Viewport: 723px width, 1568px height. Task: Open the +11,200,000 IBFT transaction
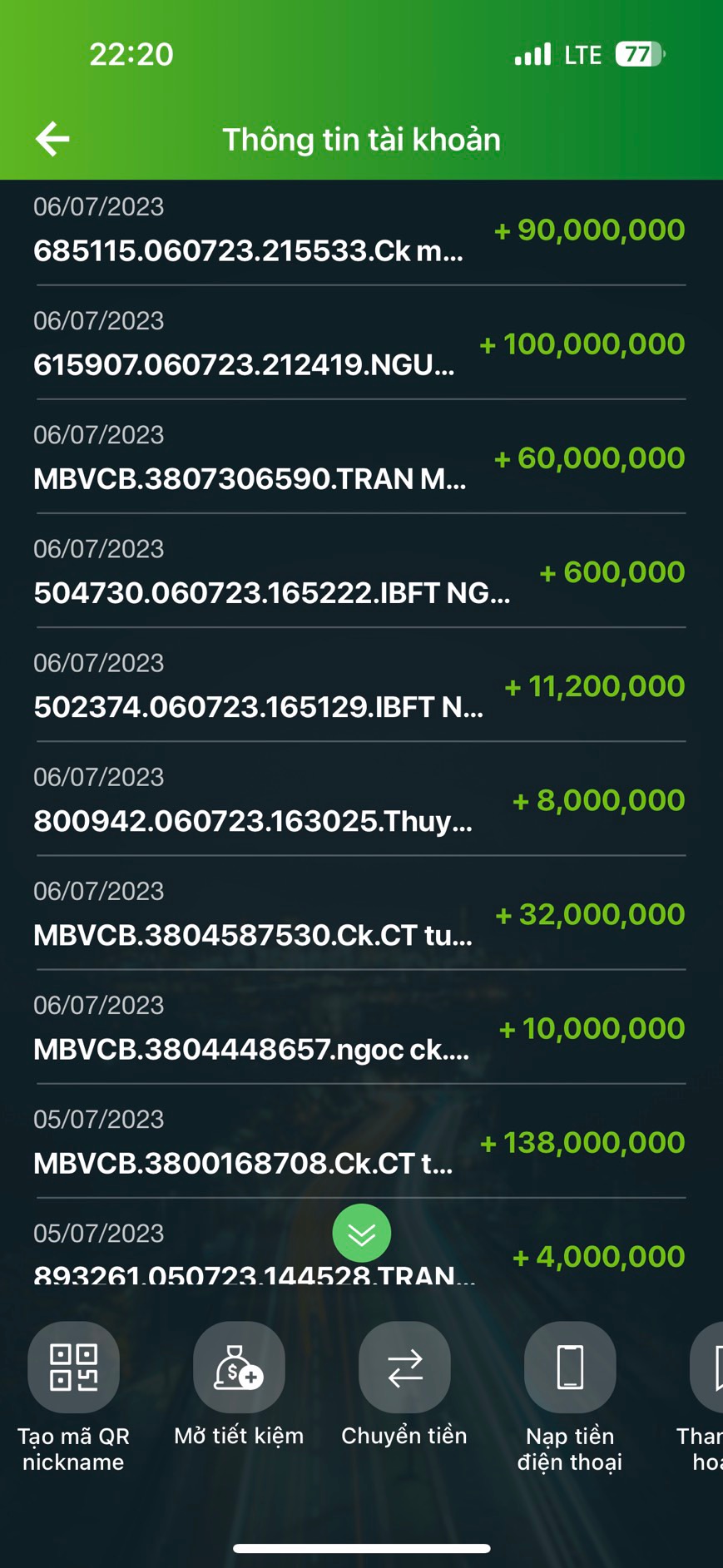(x=359, y=686)
